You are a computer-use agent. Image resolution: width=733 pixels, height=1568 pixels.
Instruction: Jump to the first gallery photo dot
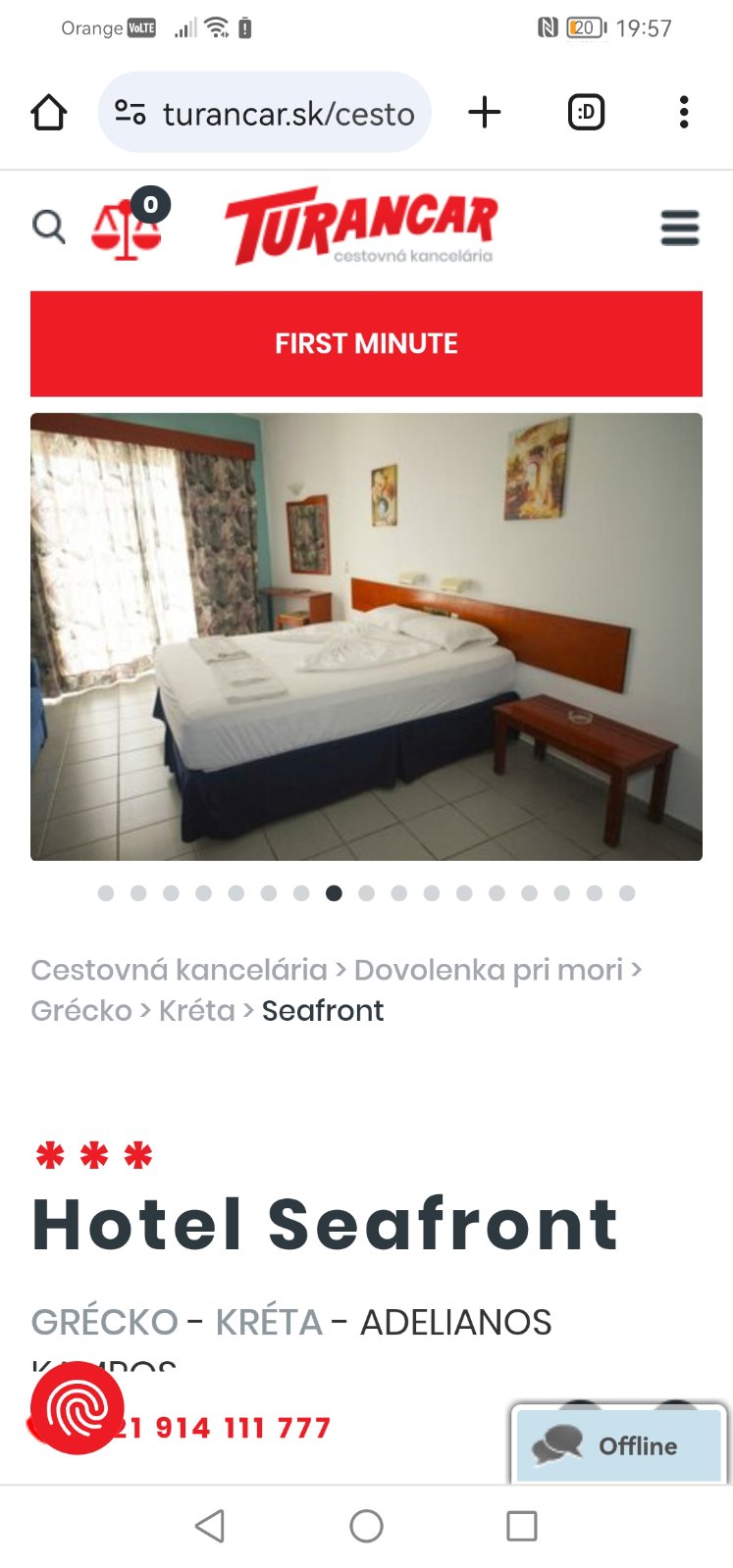click(106, 893)
